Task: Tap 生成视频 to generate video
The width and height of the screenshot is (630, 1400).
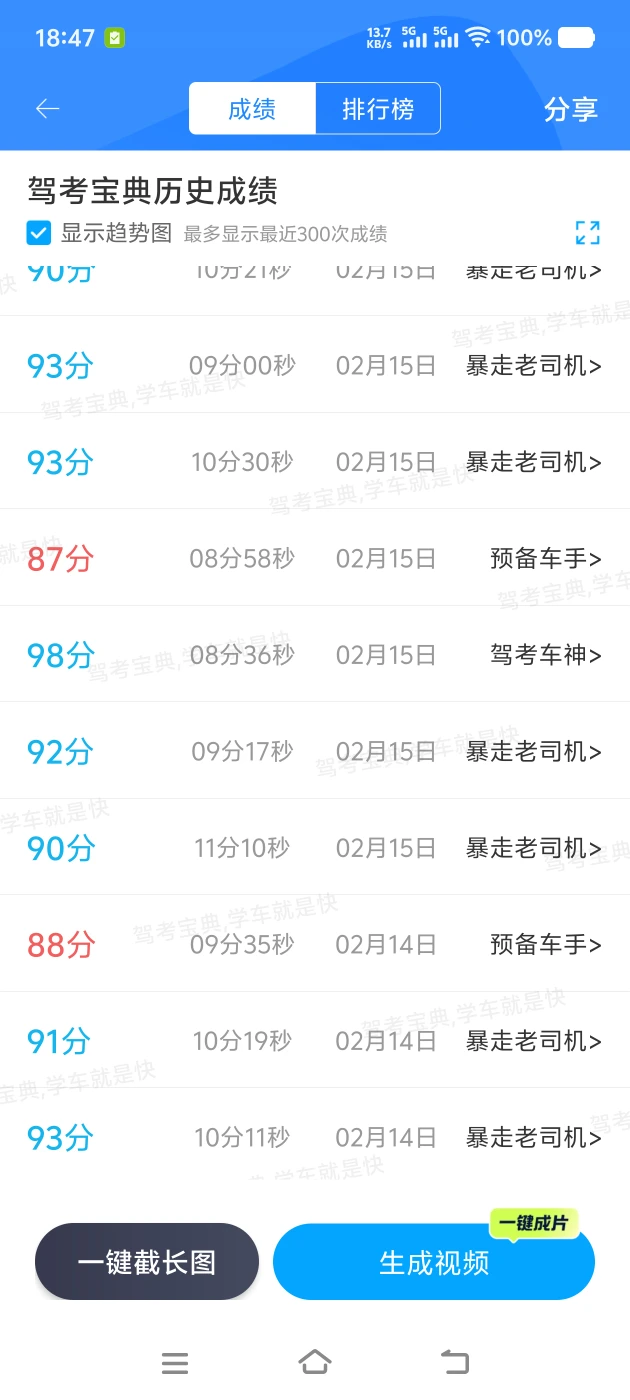Action: 434,1262
